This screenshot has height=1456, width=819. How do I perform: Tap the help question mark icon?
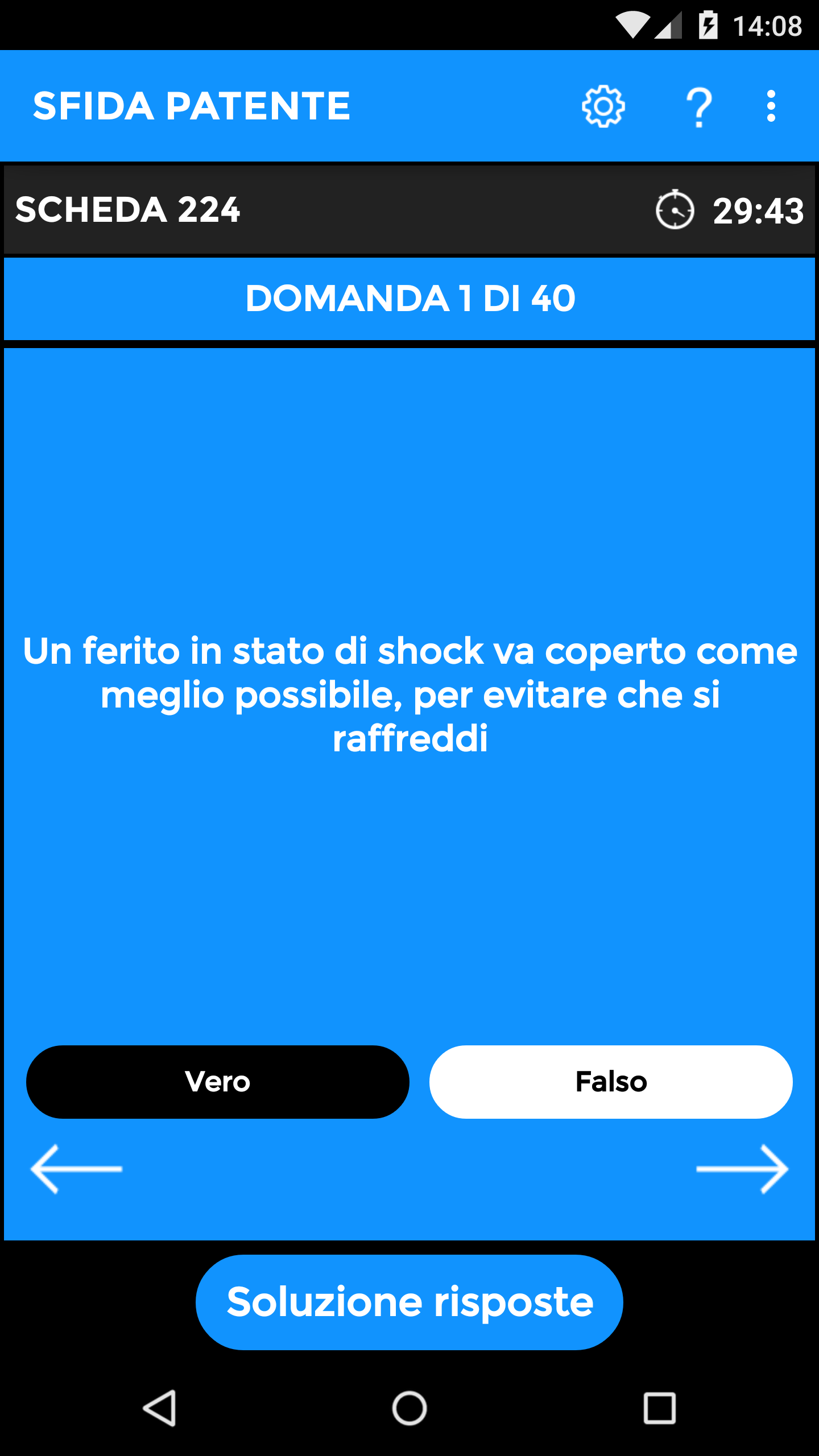(699, 107)
